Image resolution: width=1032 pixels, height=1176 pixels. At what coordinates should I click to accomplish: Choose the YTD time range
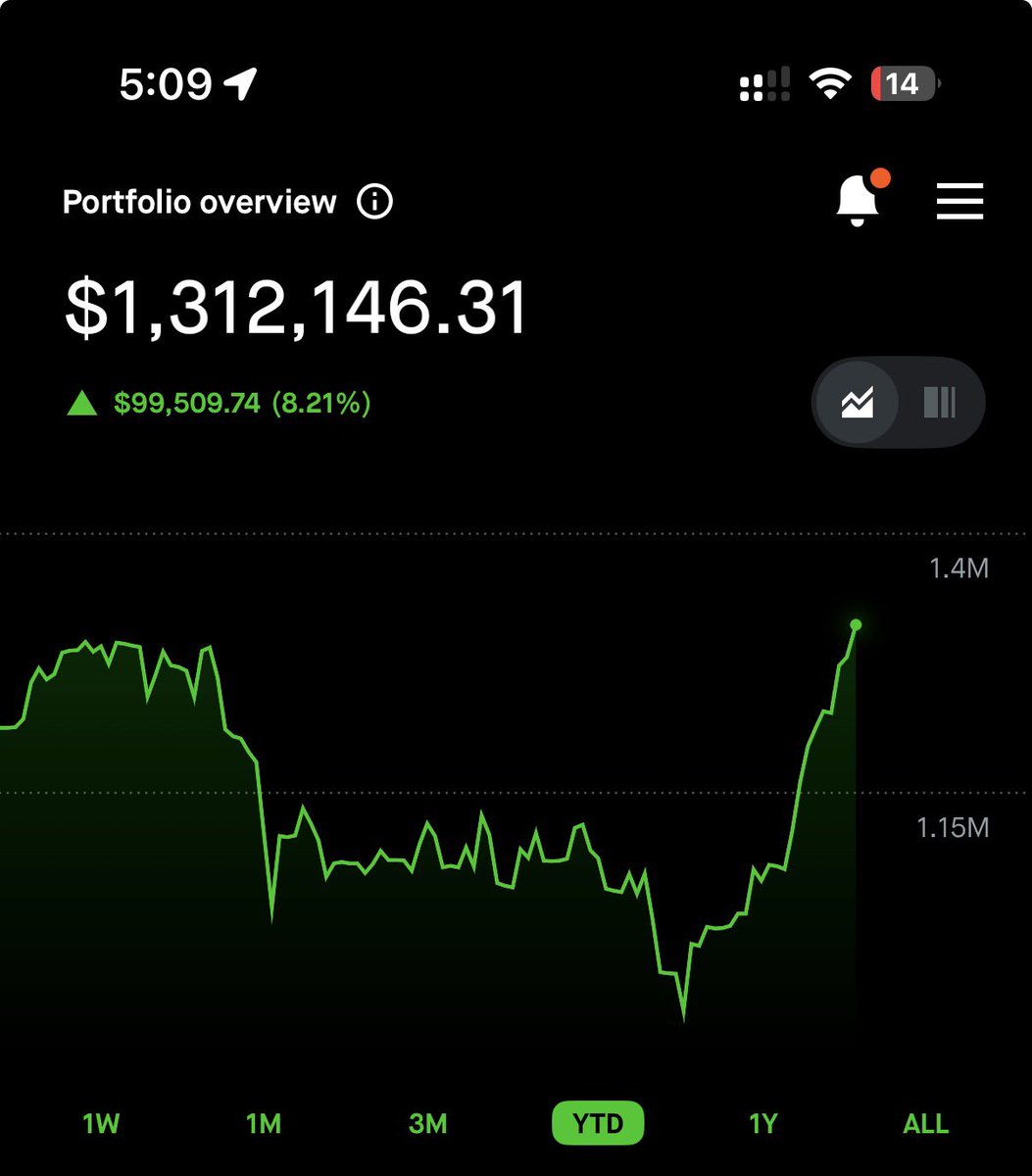click(x=598, y=1123)
